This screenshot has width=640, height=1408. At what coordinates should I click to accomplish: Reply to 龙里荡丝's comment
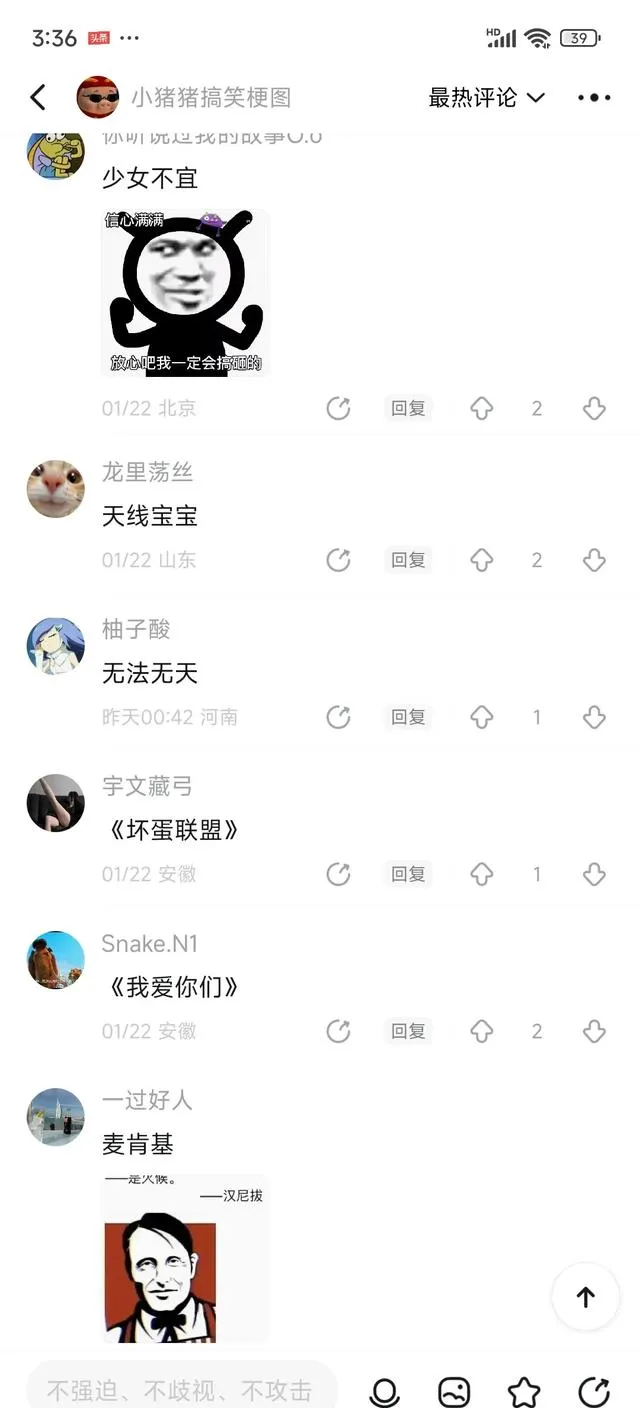click(408, 560)
